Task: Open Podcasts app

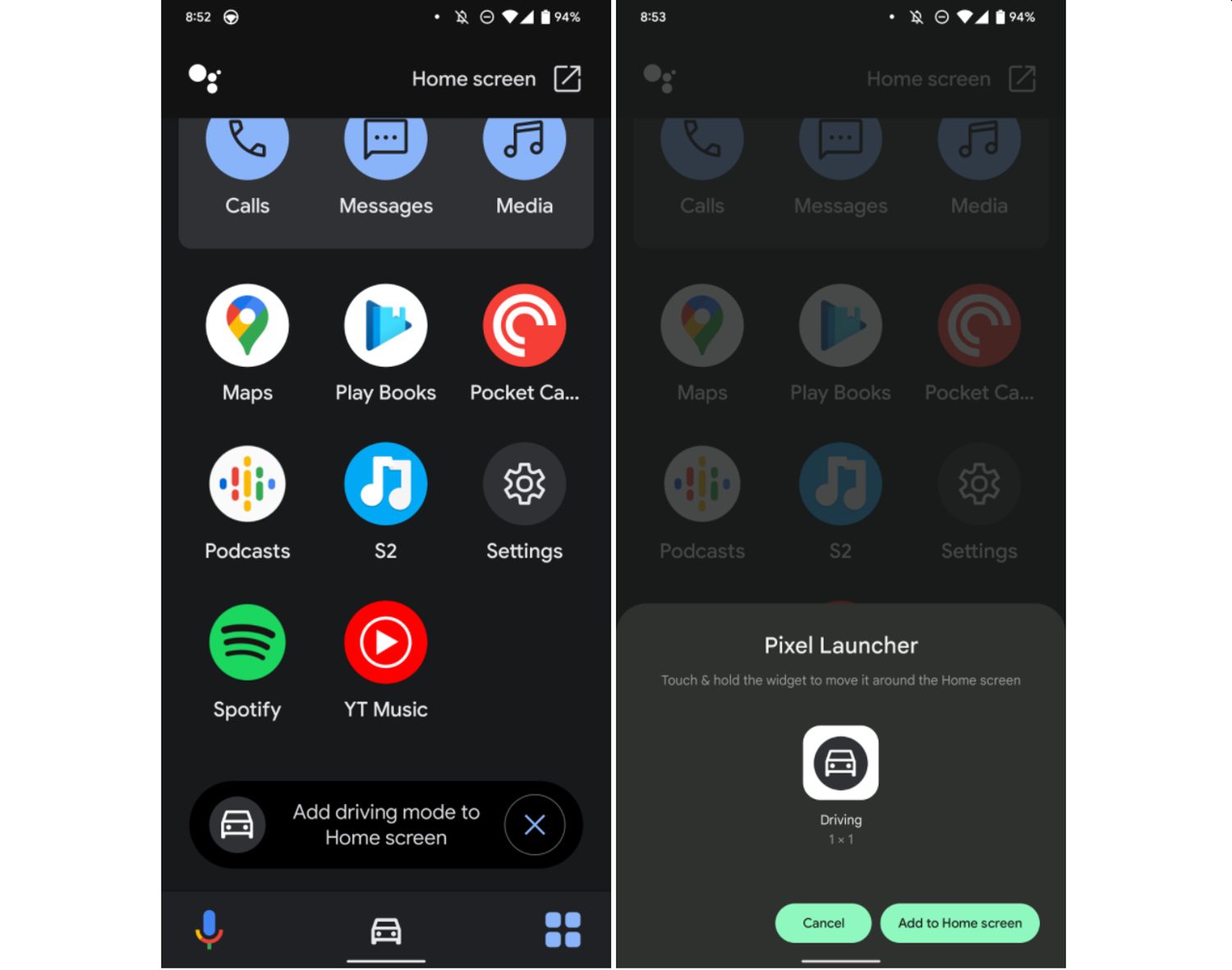Action: pos(247,484)
